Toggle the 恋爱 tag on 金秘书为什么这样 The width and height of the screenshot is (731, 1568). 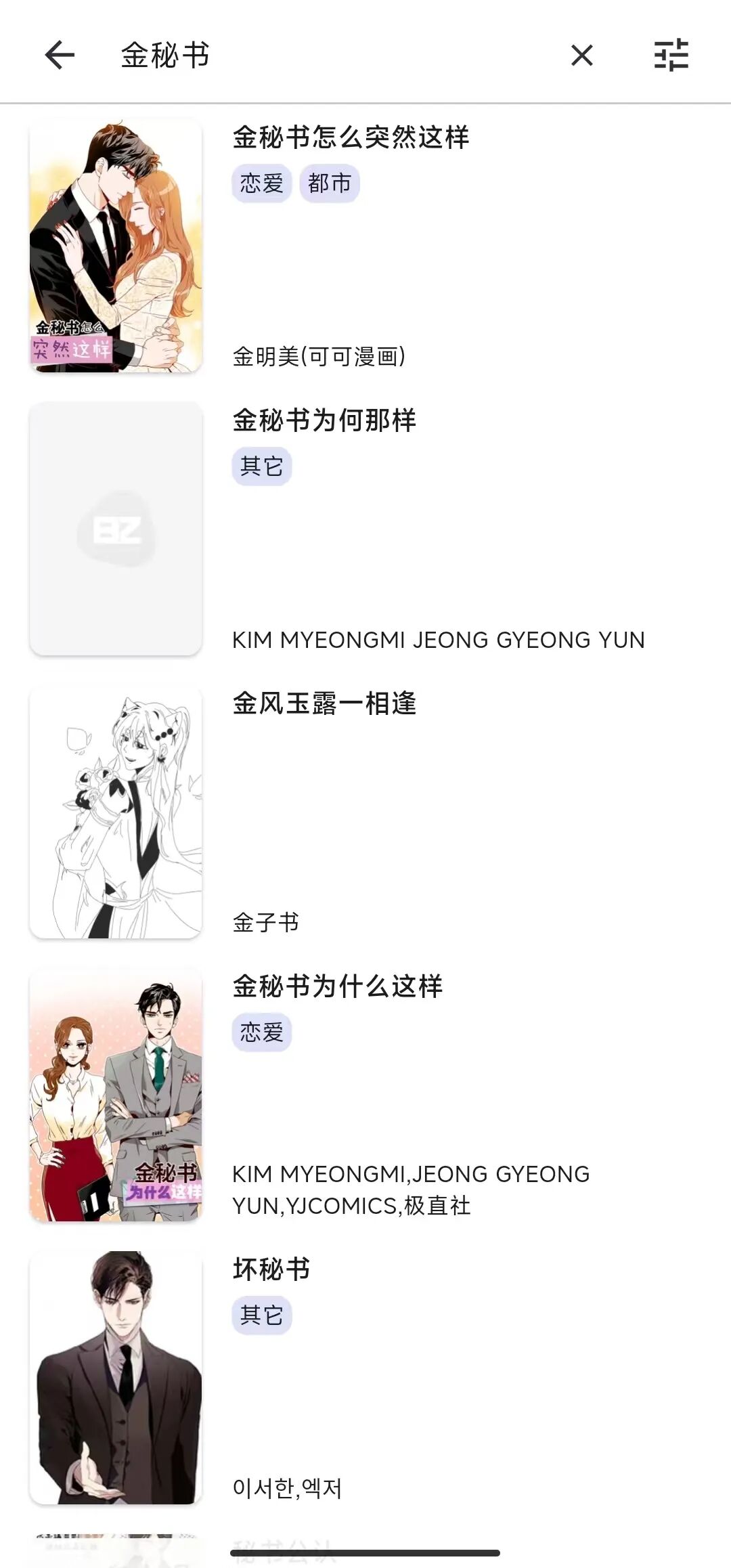261,1032
